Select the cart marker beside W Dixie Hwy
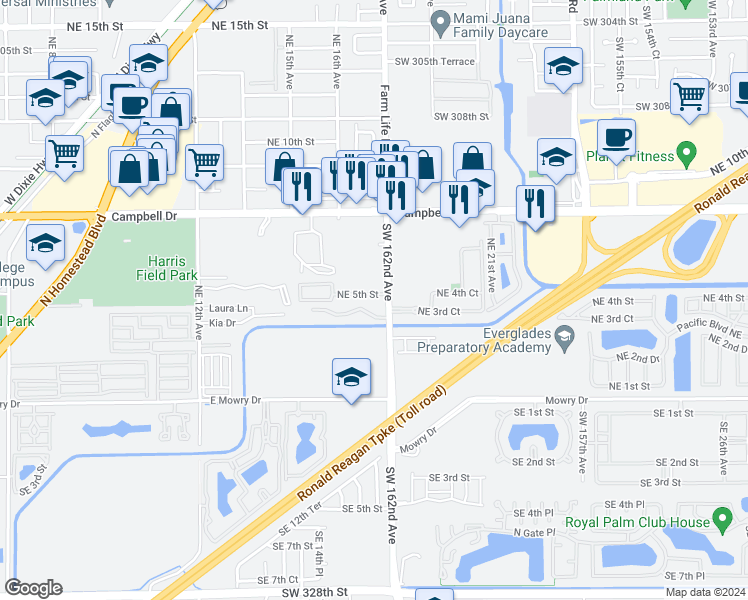The height and width of the screenshot is (600, 748). click(x=64, y=158)
